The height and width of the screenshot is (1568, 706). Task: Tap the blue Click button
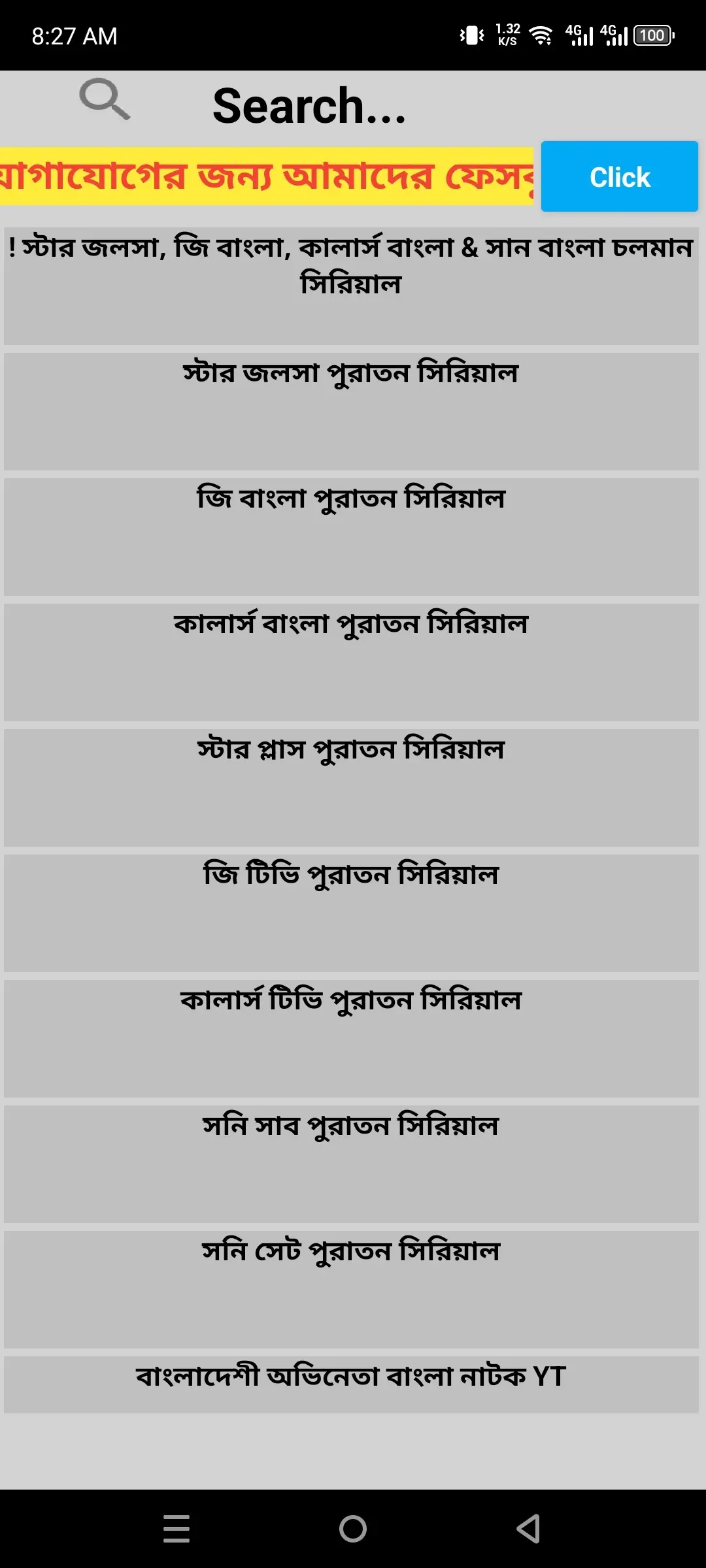619,176
